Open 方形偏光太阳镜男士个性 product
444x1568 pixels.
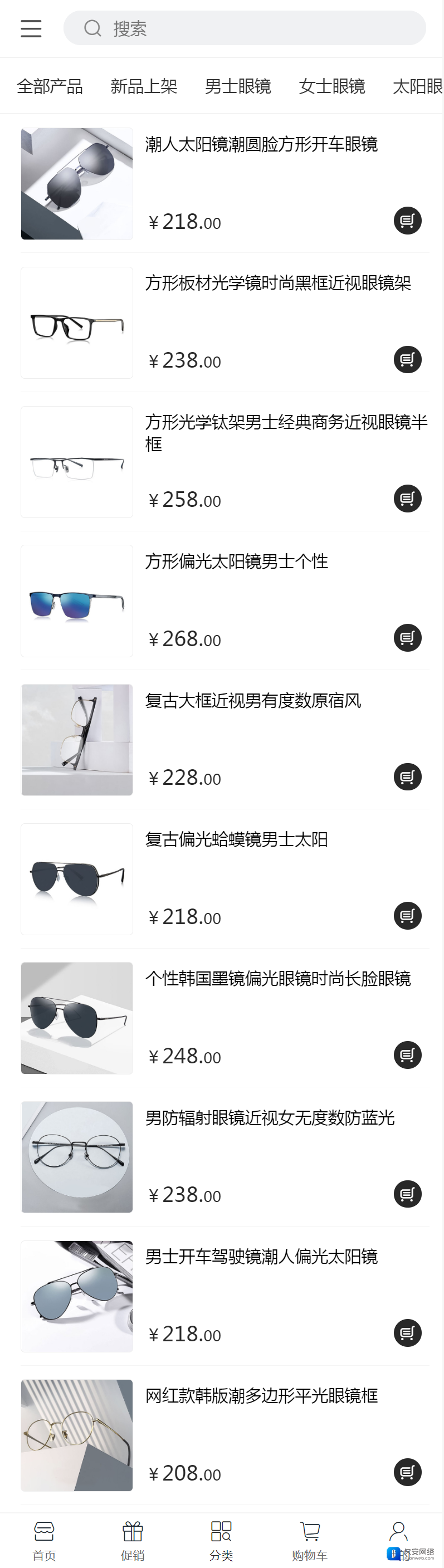coord(236,561)
